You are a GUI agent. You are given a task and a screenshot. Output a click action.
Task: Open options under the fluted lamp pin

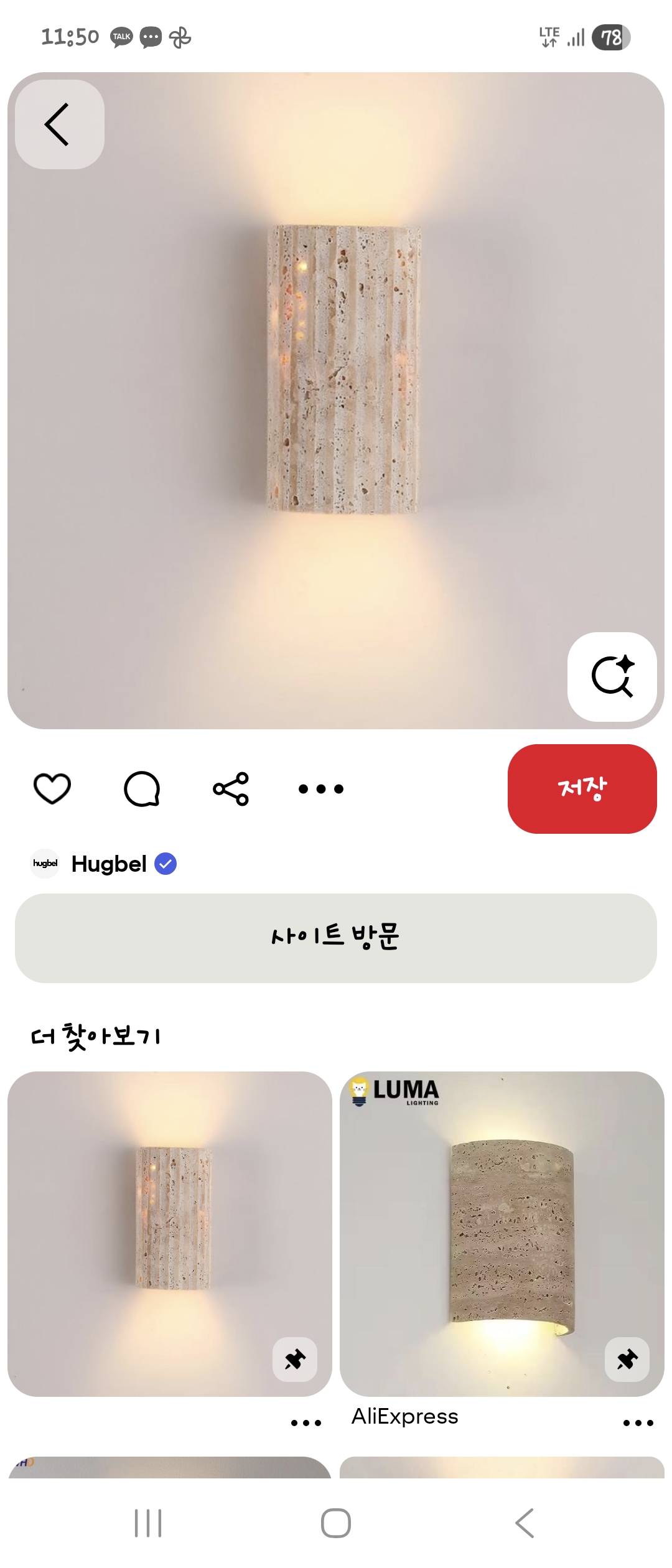coord(306,1422)
